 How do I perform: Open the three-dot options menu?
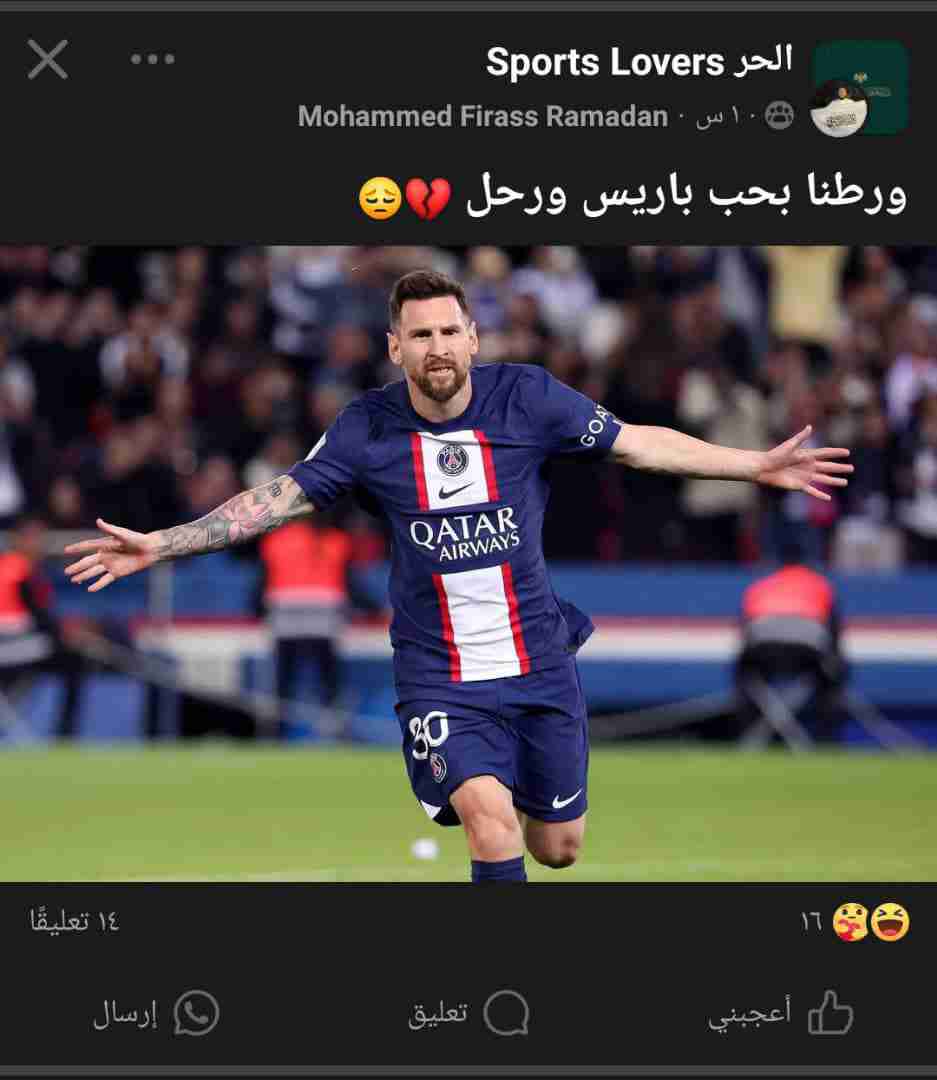pos(152,60)
